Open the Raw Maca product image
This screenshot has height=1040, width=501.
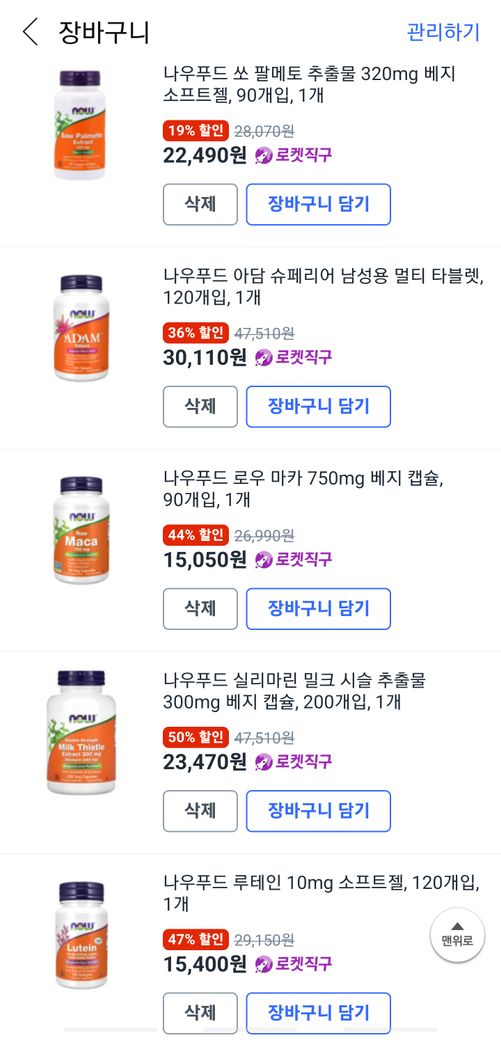point(81,530)
